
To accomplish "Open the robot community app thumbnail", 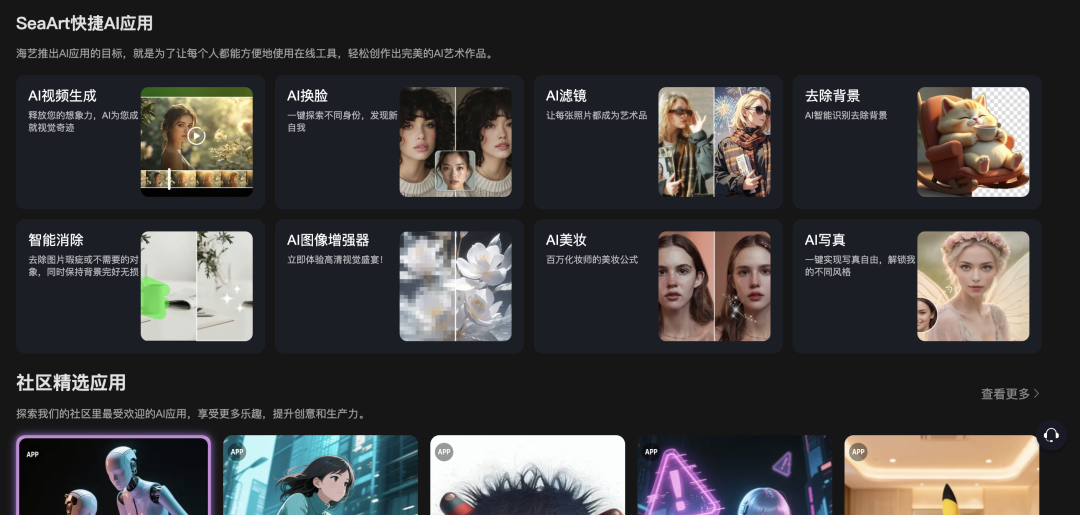I will point(114,477).
